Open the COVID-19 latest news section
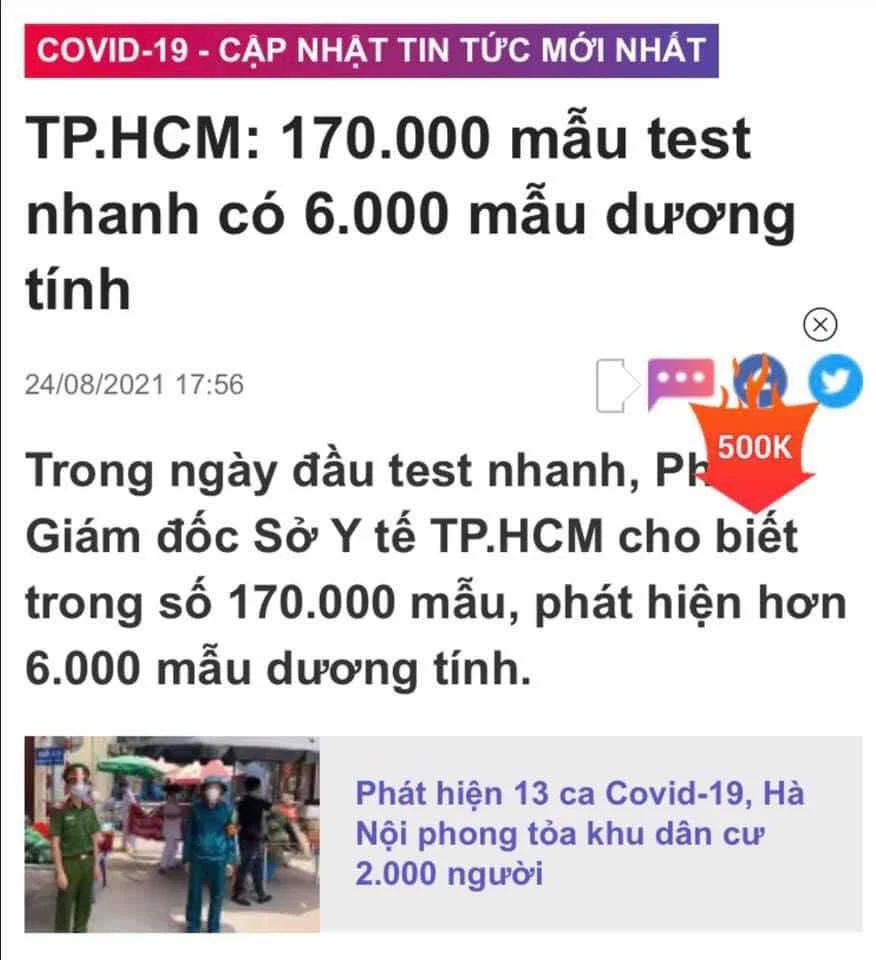876x960 pixels. (371, 49)
